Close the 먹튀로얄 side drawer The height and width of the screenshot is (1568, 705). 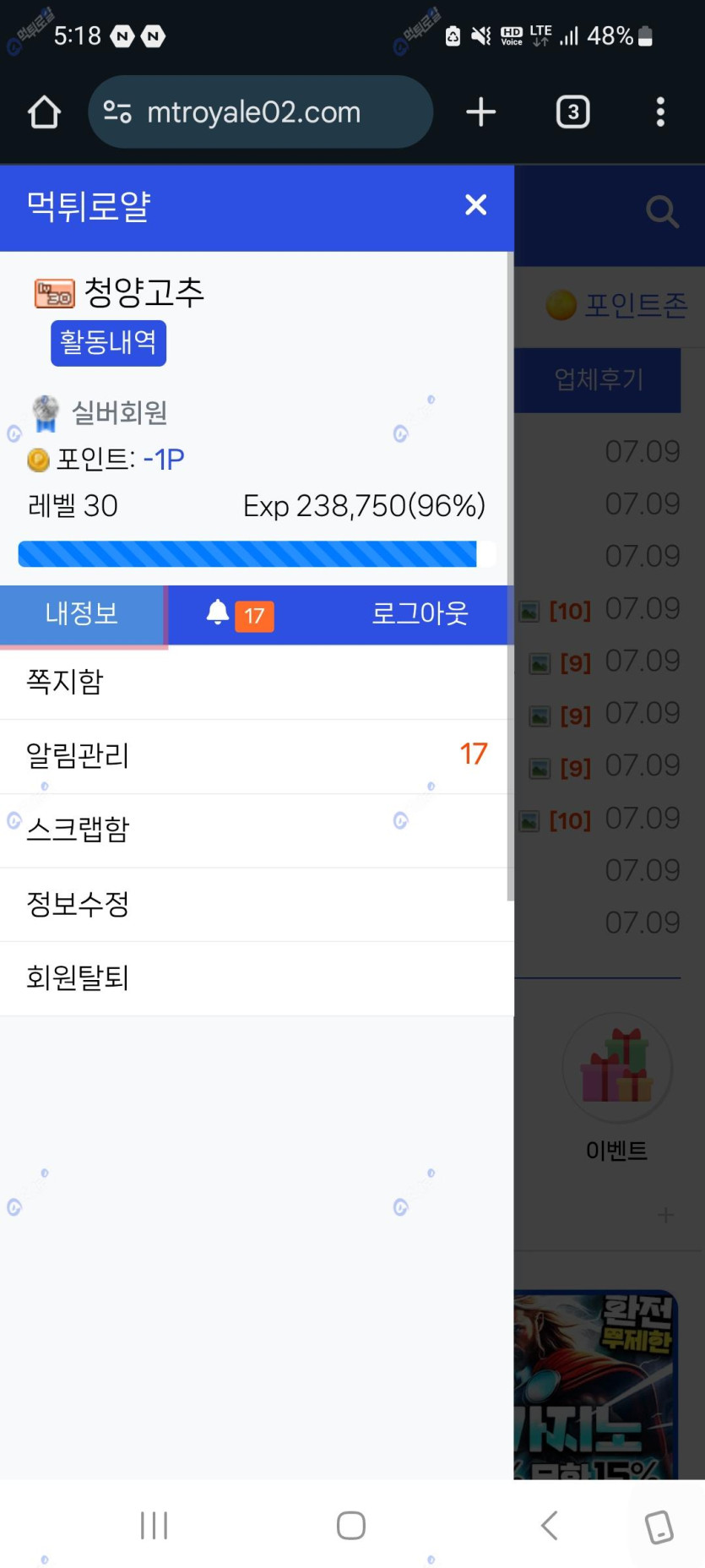pyautogui.click(x=475, y=204)
